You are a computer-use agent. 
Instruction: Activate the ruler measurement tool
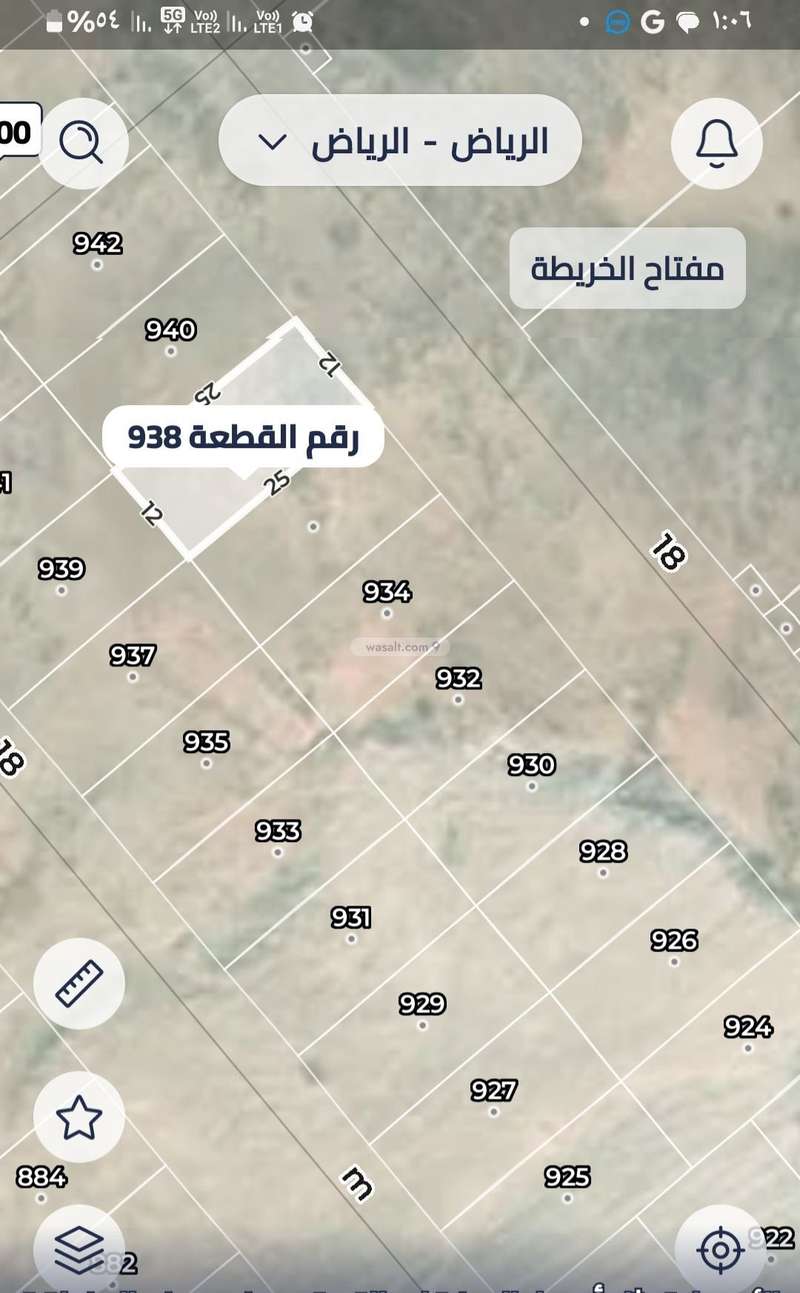tap(79, 983)
